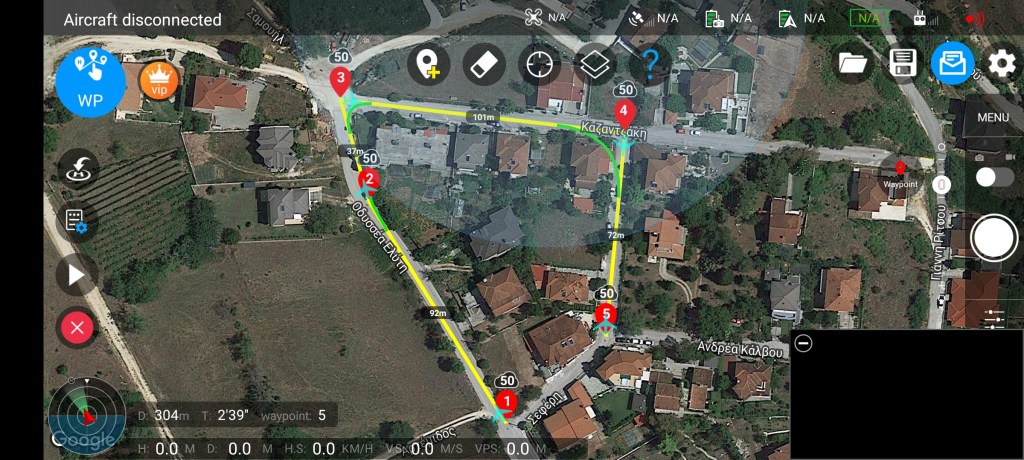Center the map with the crosshair icon
This screenshot has height=460, width=1024.
[539, 65]
